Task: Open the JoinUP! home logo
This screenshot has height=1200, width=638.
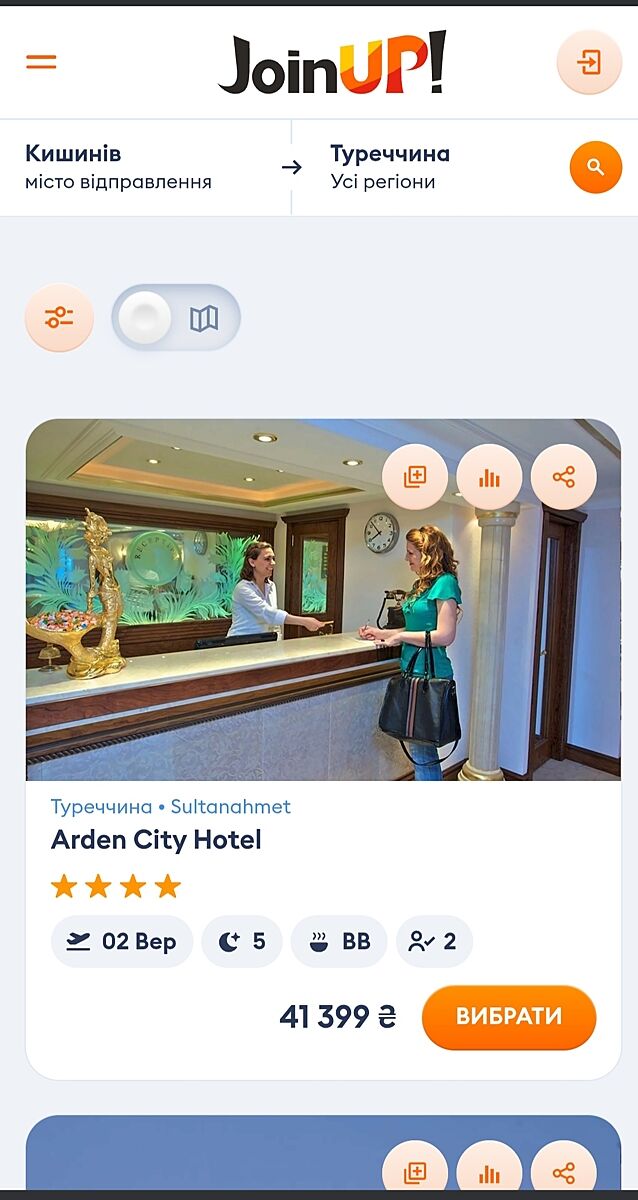Action: coord(332,64)
